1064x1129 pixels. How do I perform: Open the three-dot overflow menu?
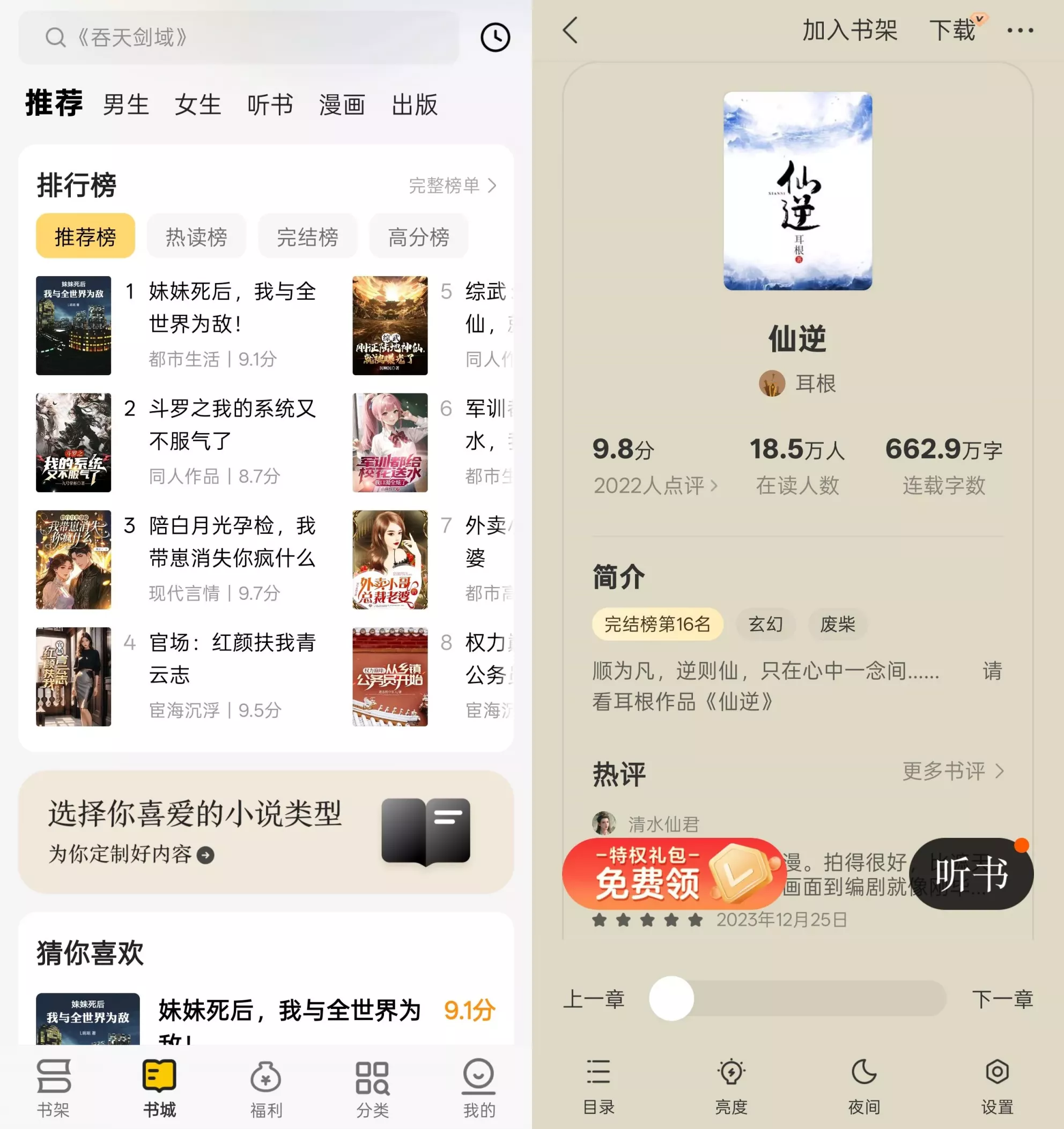pyautogui.click(x=1019, y=30)
